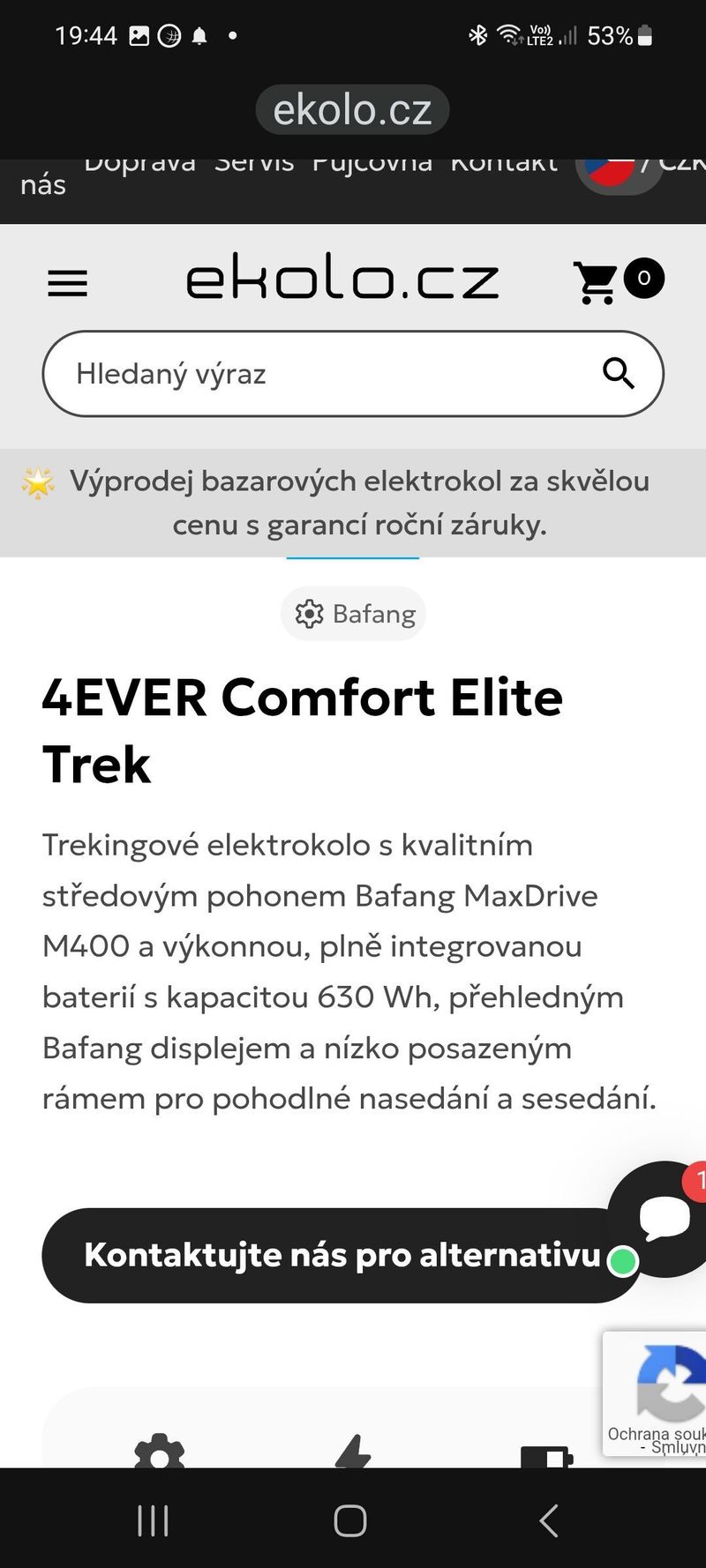Image resolution: width=706 pixels, height=1568 pixels.
Task: Go back with system back button
Action: [x=548, y=1520]
